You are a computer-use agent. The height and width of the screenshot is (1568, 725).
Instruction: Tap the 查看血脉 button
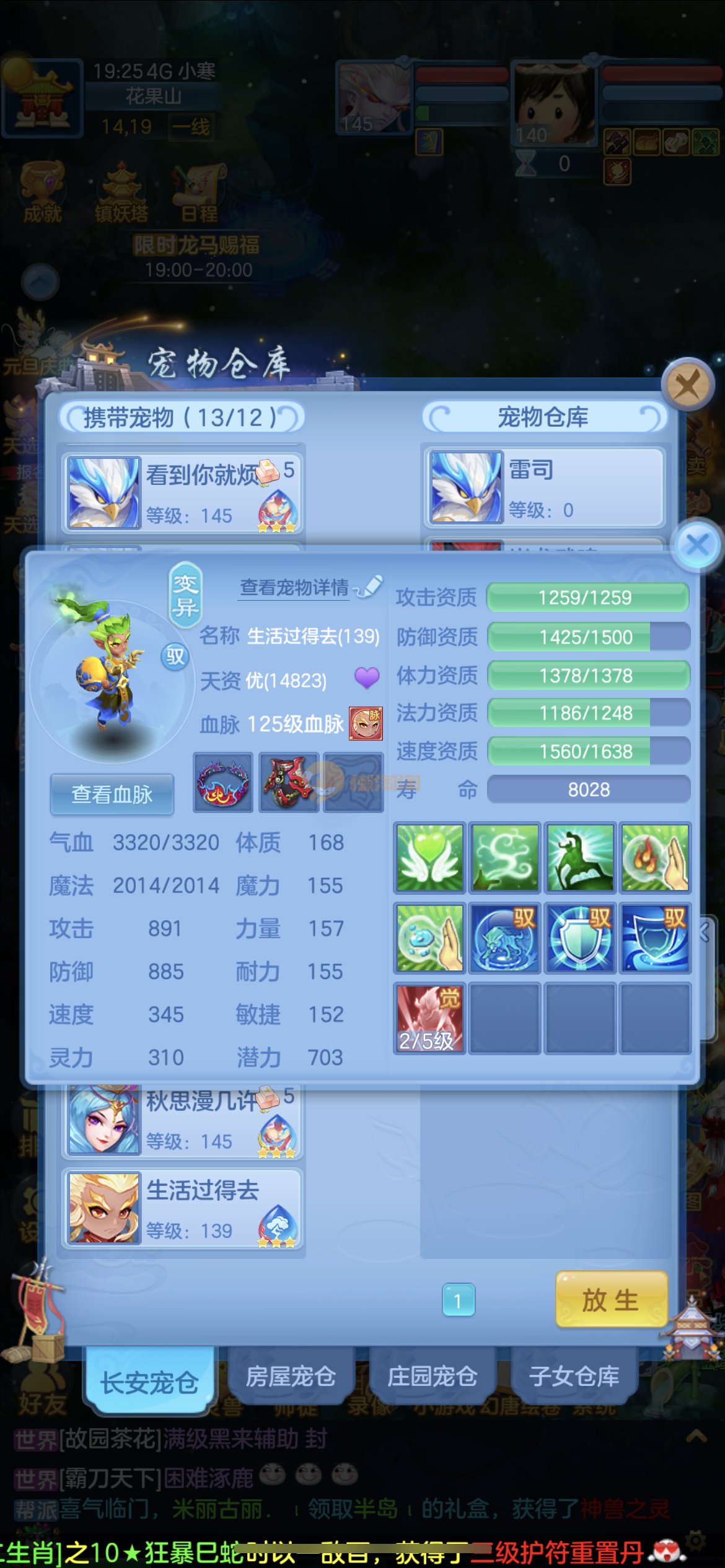[x=112, y=794]
